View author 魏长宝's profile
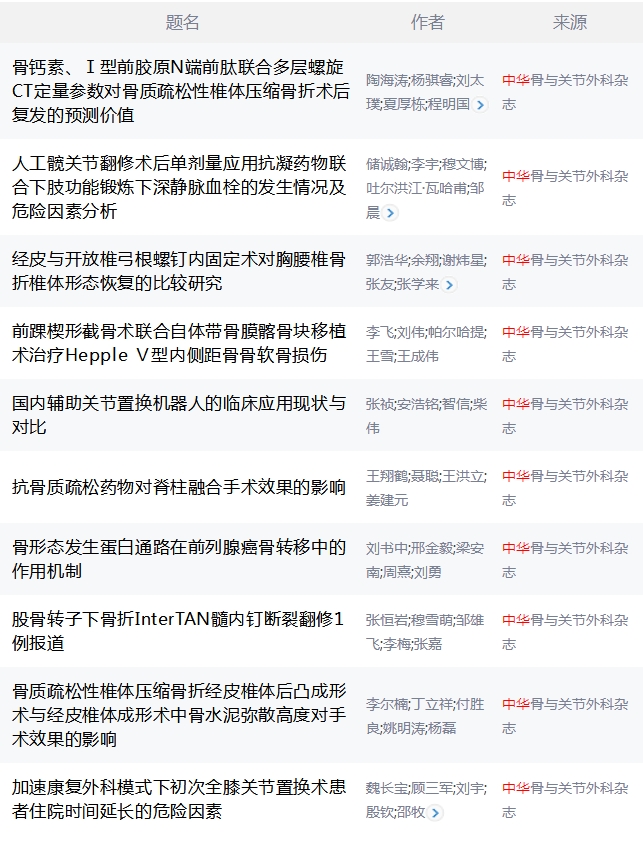This screenshot has height=847, width=643. point(386,788)
